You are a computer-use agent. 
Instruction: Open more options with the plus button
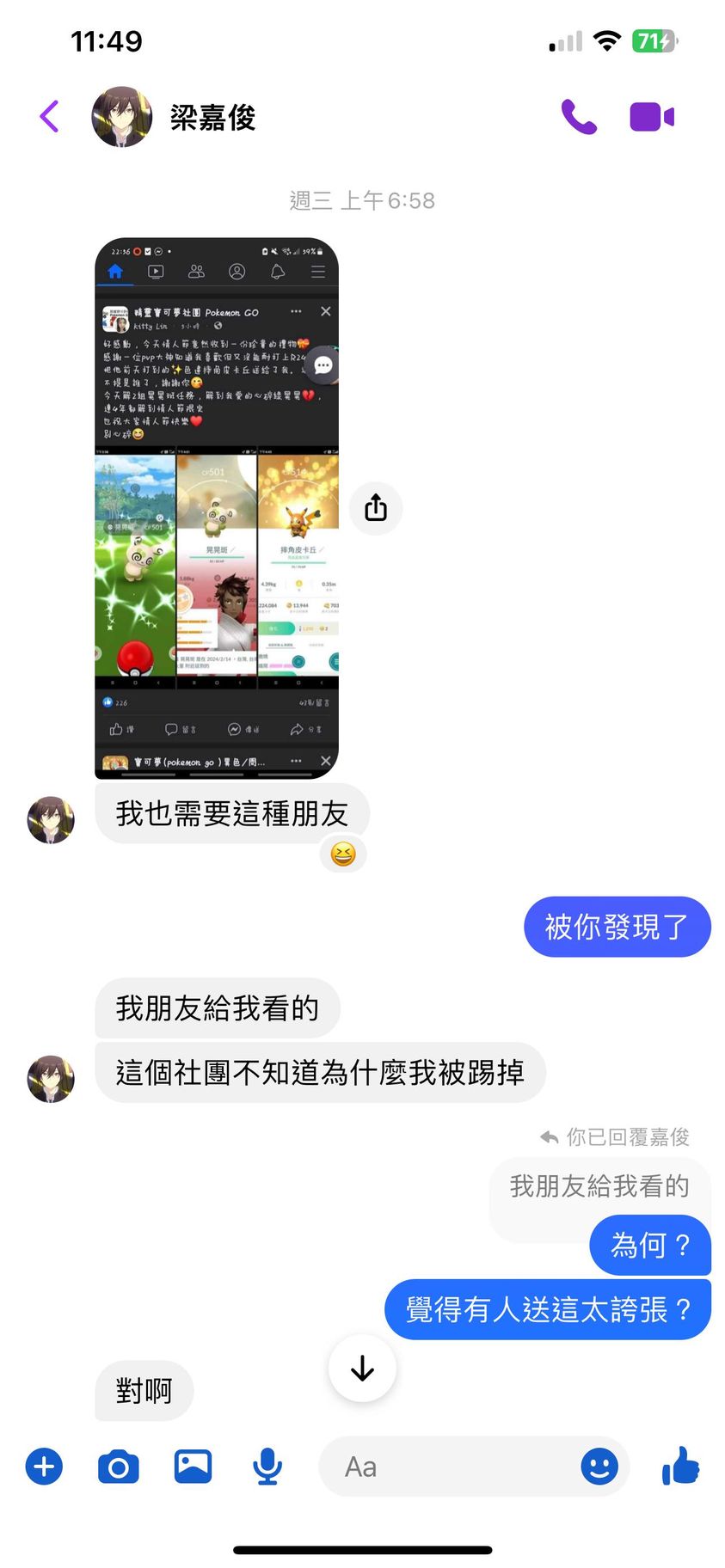tap(44, 1467)
